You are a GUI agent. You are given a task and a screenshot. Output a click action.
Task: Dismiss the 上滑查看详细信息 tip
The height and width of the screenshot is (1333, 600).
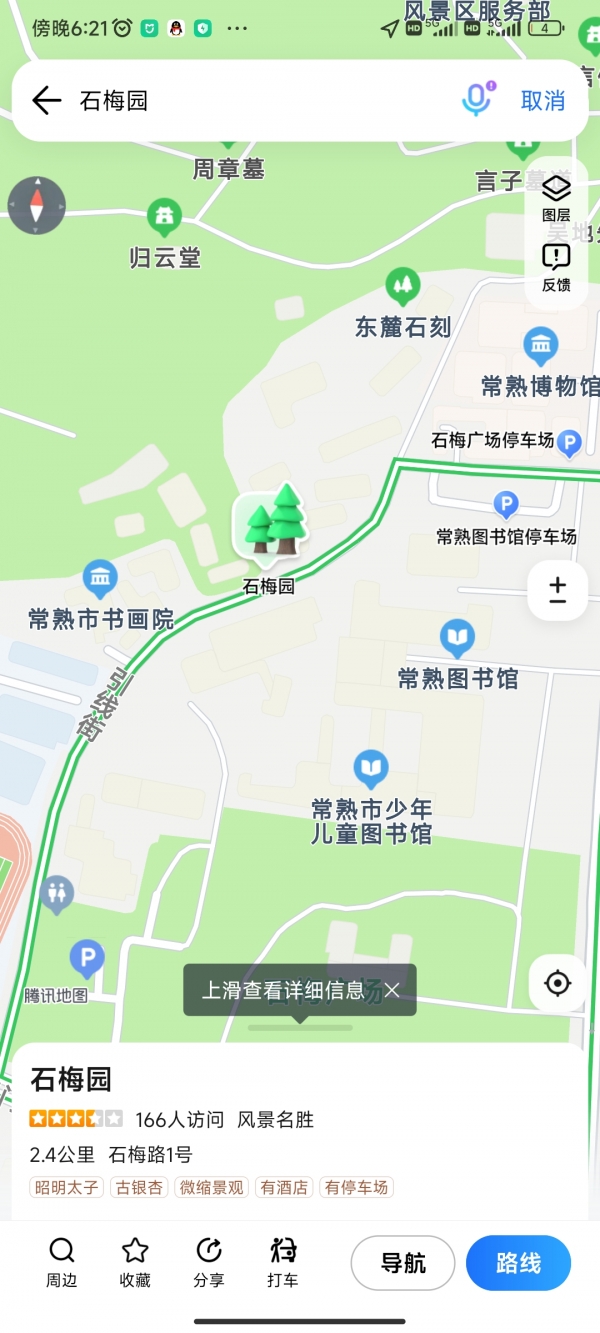[393, 990]
